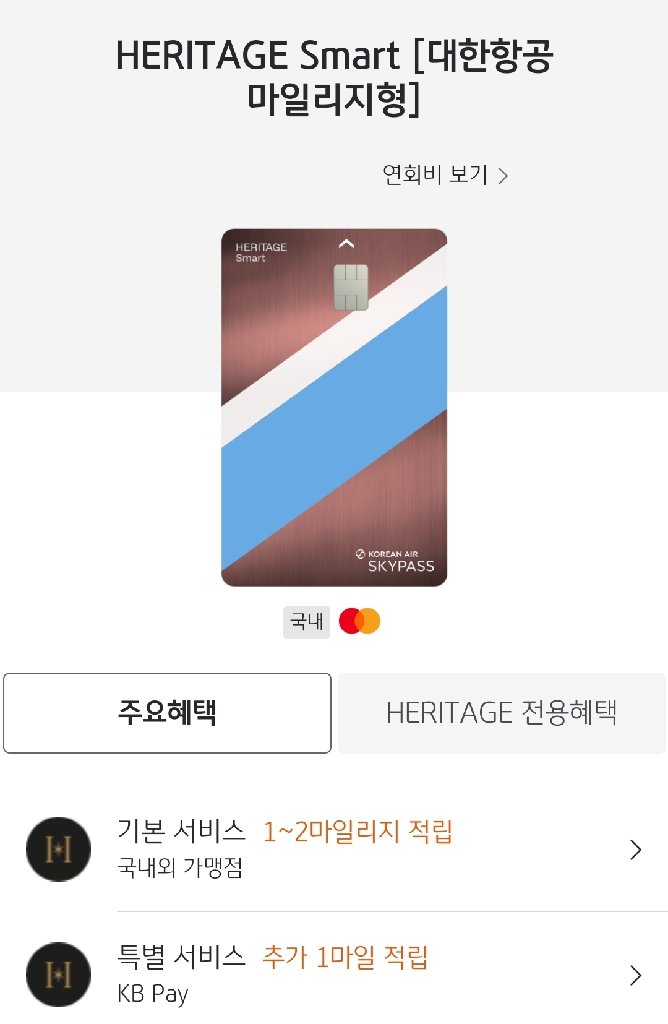
Task: Tap the HERITAGE Smart card image
Action: [x=334, y=407]
